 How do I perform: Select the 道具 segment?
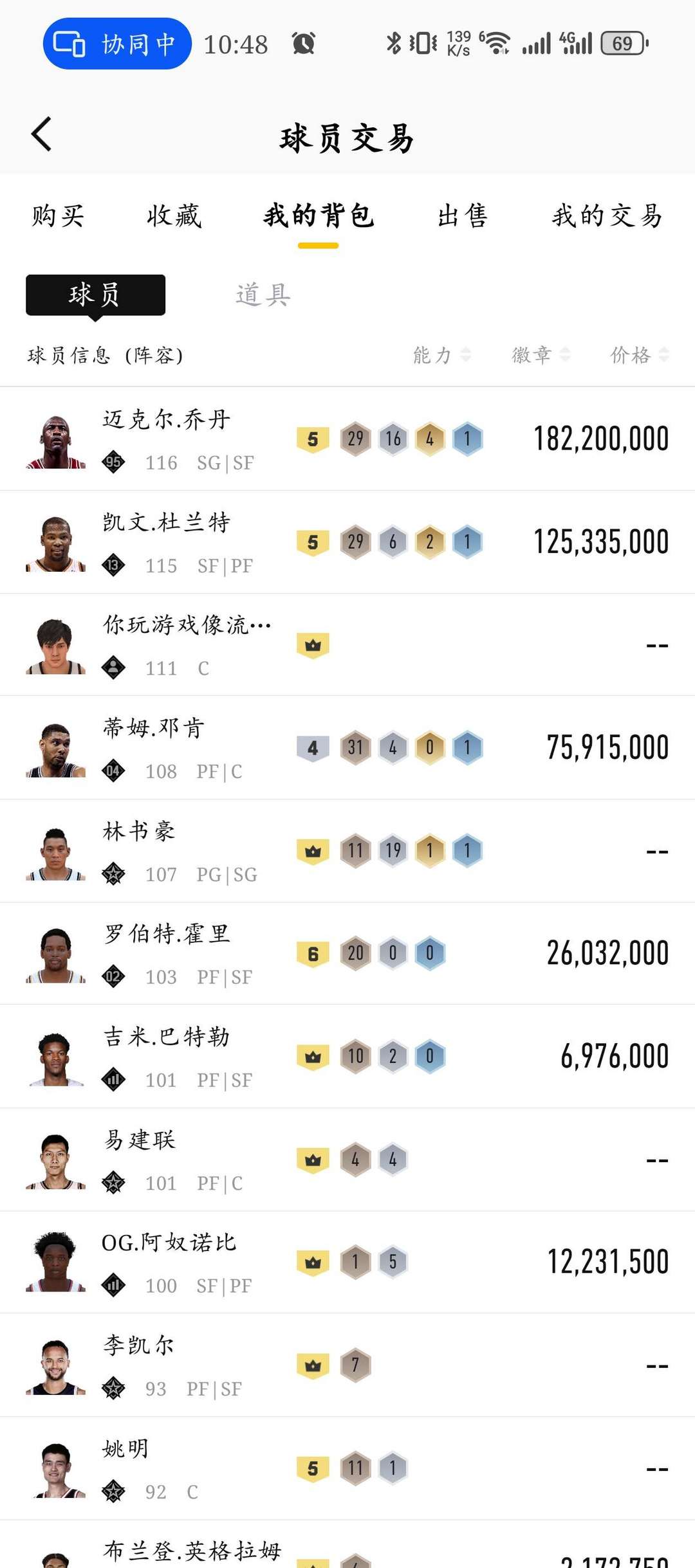pos(263,295)
